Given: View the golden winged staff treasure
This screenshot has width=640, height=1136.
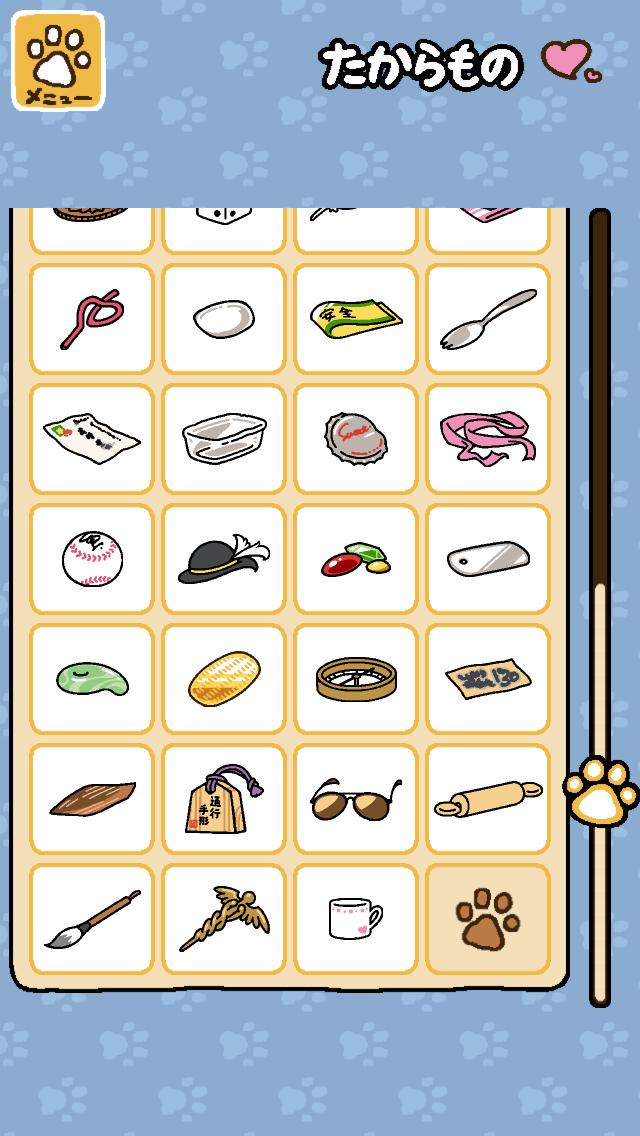Looking at the screenshot, I should point(224,919).
